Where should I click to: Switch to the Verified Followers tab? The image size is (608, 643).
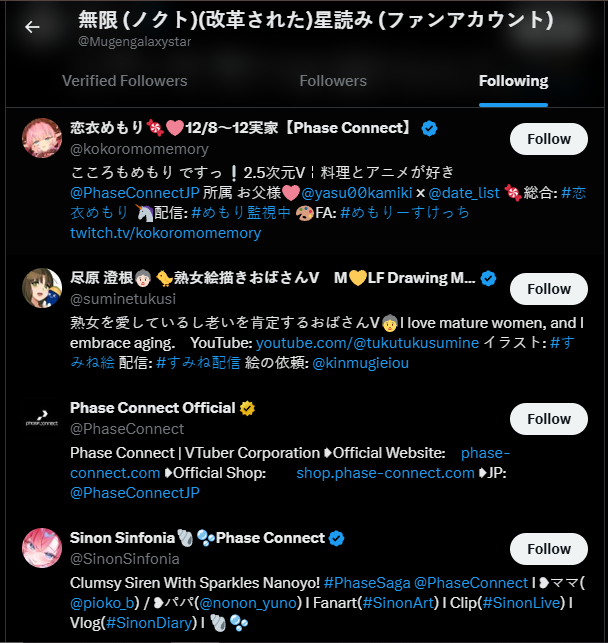click(124, 81)
